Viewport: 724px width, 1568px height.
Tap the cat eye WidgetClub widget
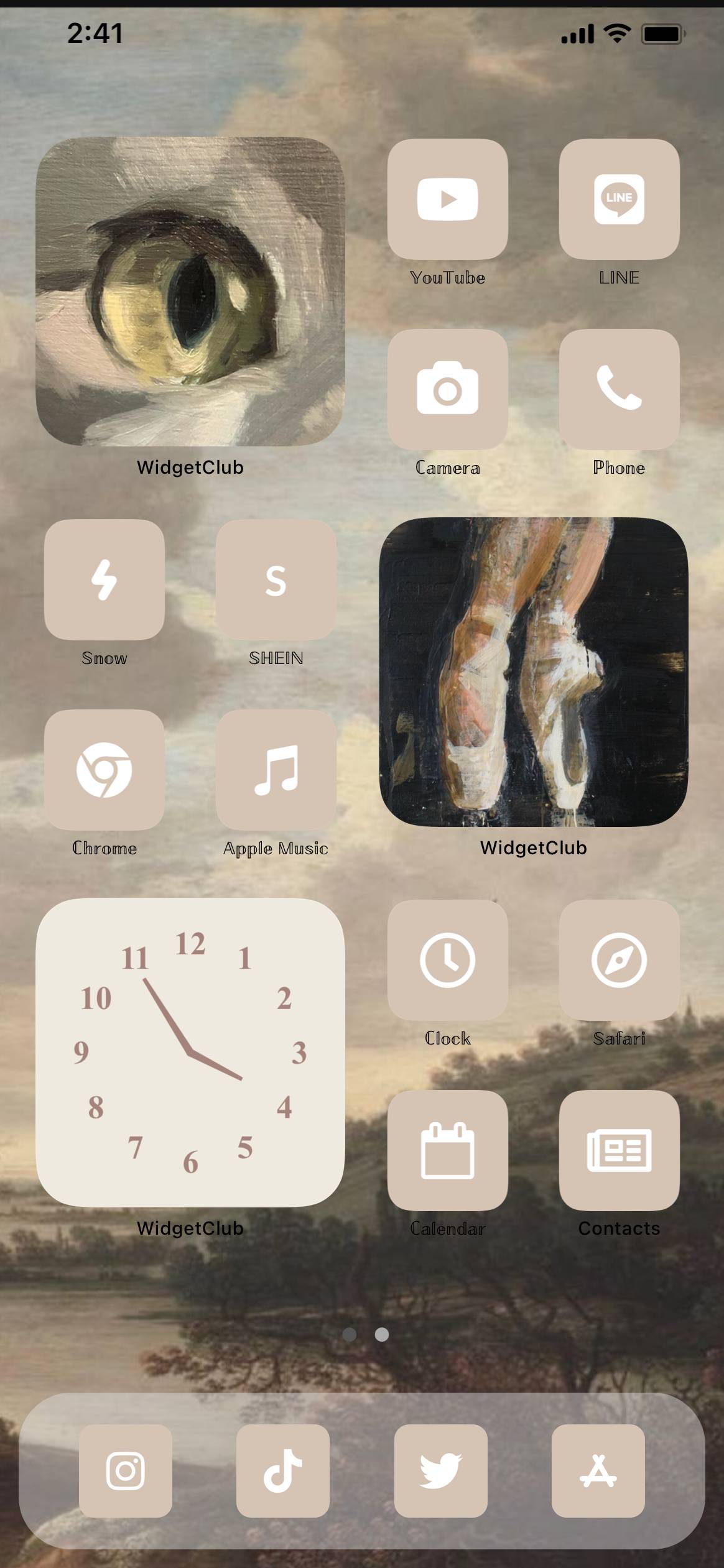[x=190, y=291]
